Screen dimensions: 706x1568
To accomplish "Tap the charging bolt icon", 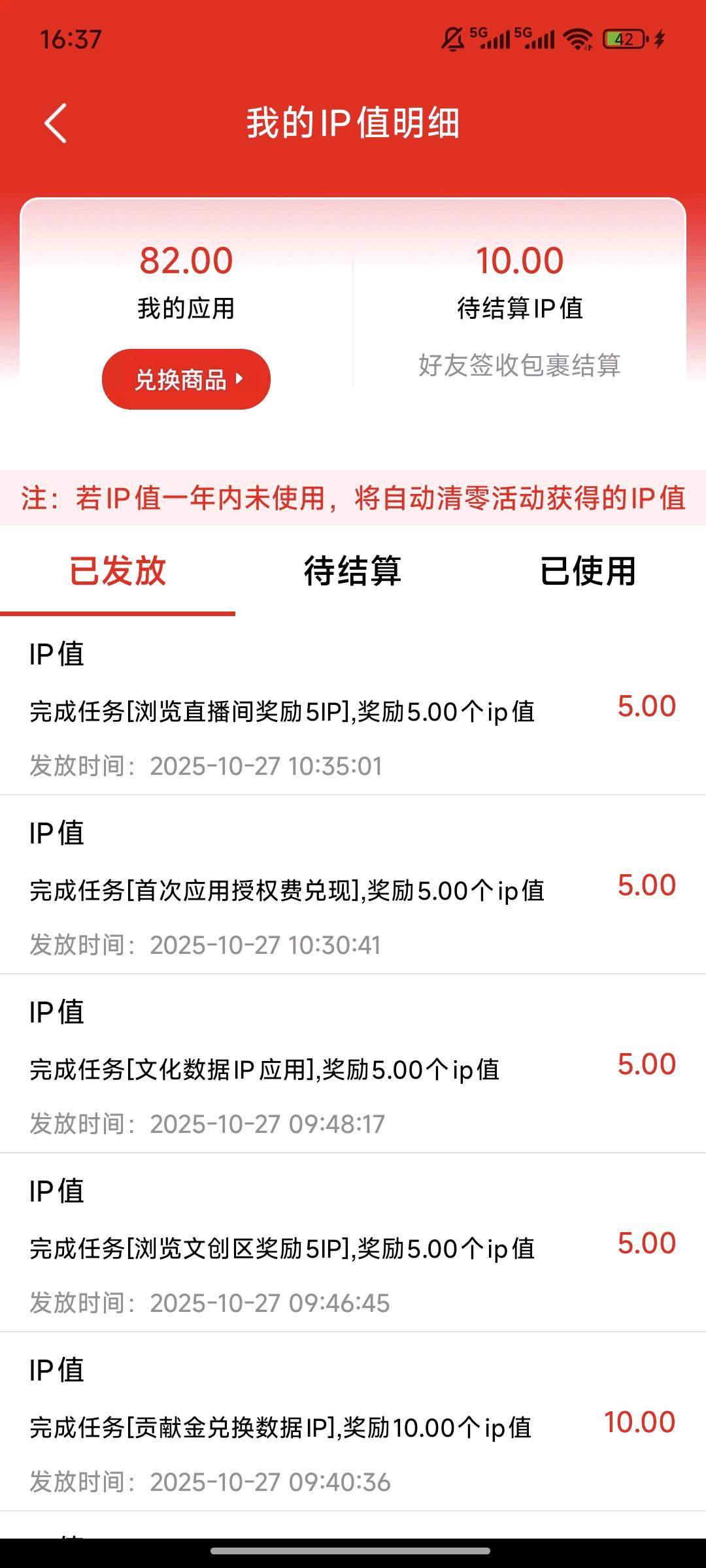I will pos(658,39).
